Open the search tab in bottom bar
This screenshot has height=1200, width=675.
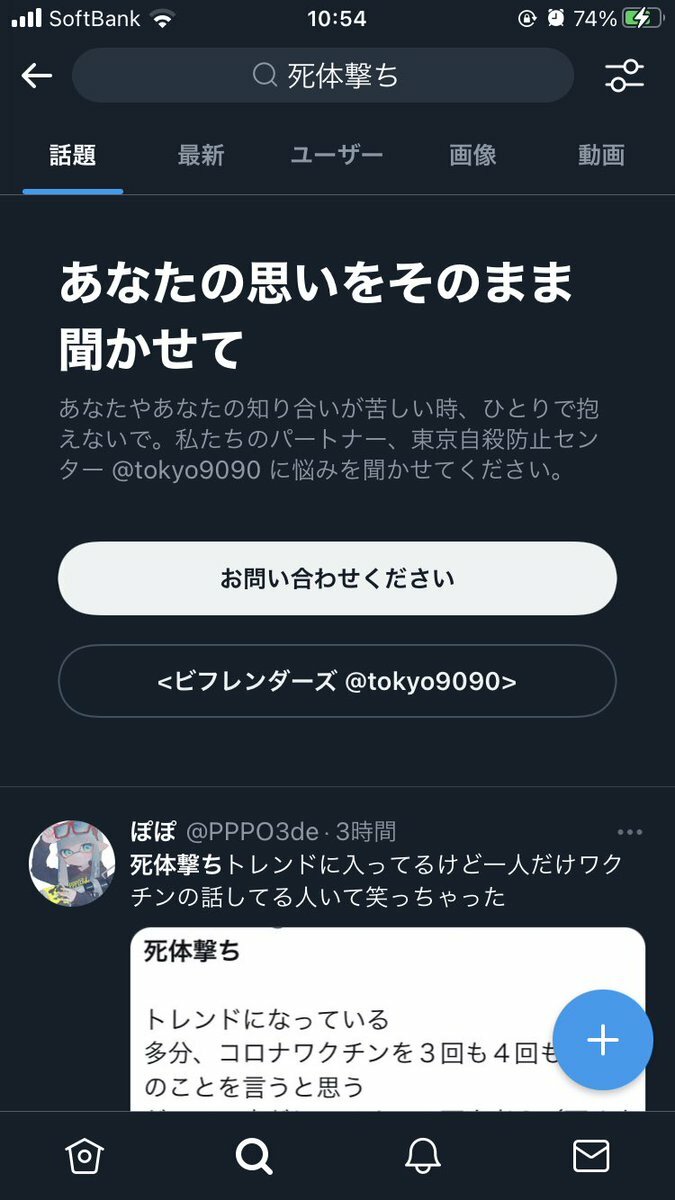click(x=254, y=1156)
